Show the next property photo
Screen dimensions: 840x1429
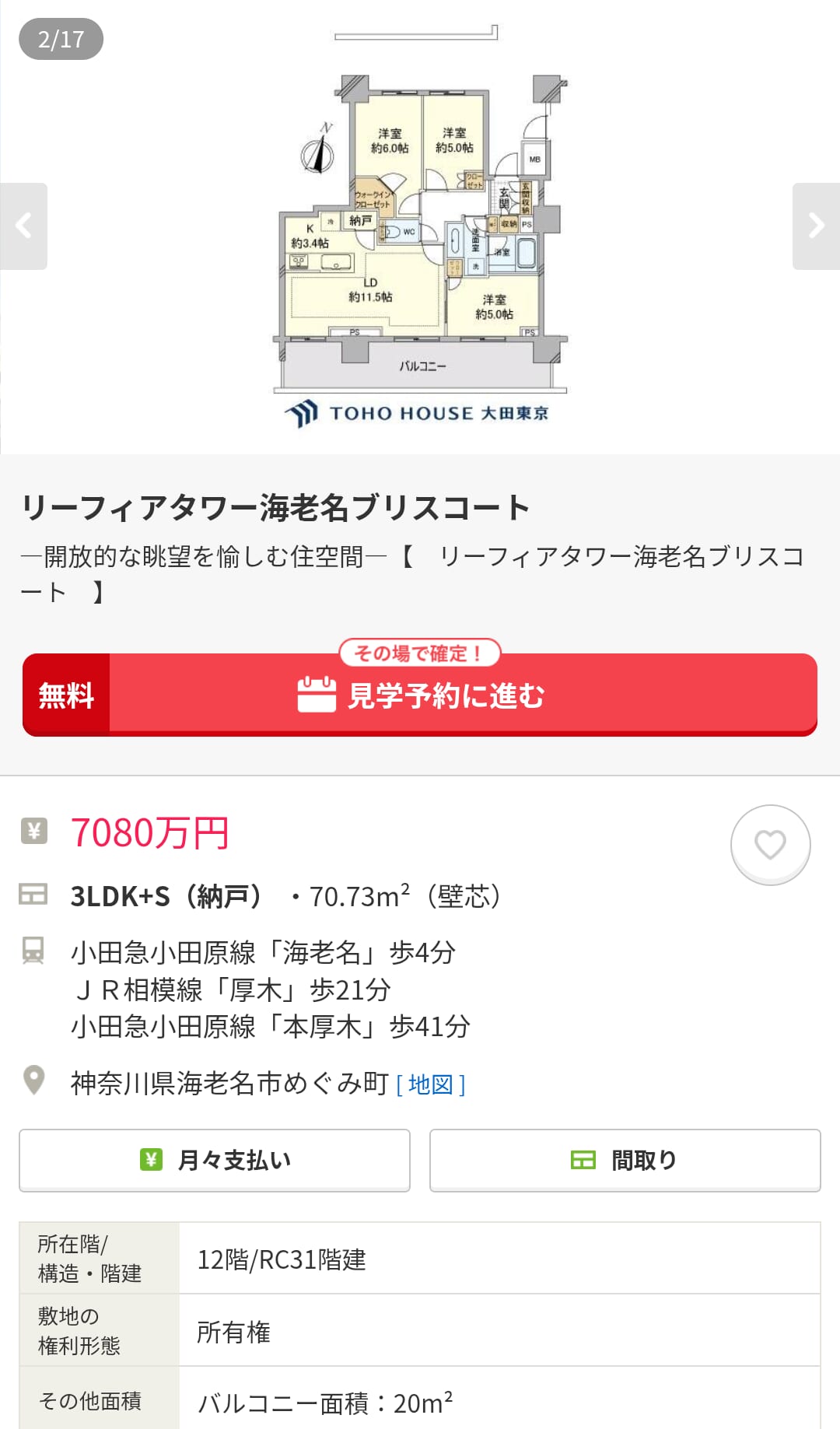point(816,226)
